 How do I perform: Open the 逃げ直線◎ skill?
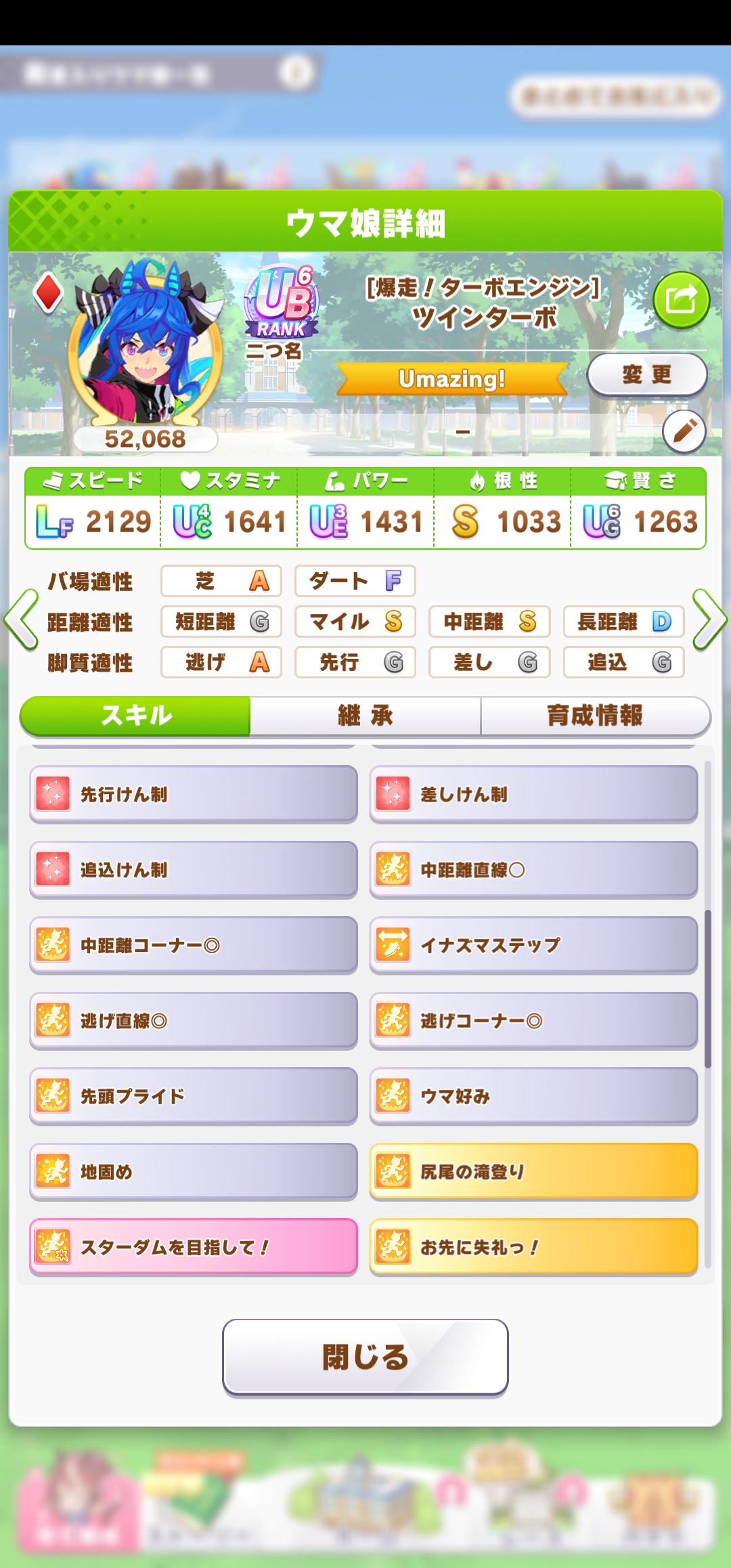(193, 1021)
